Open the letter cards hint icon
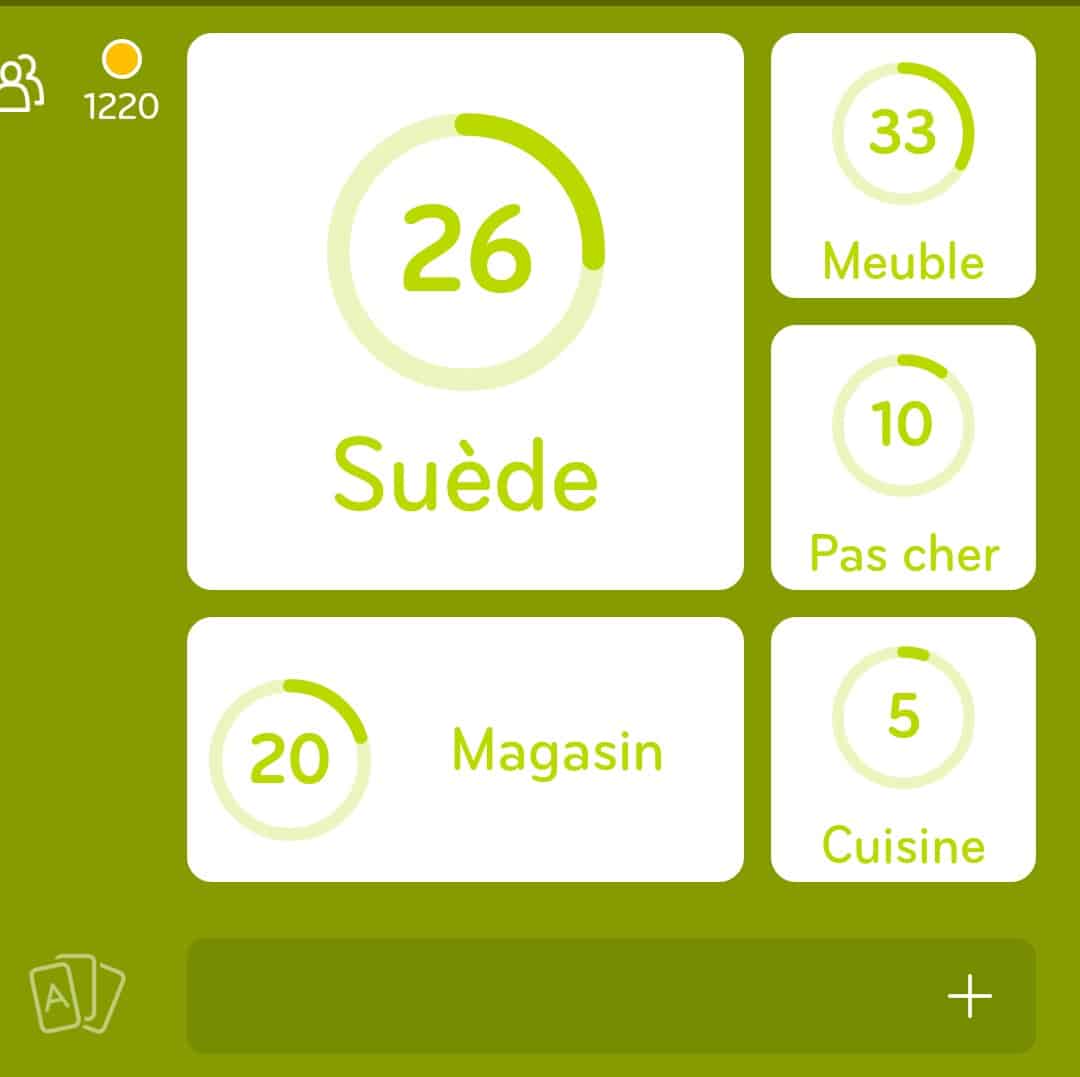This screenshot has height=1077, width=1080. click(x=76, y=995)
